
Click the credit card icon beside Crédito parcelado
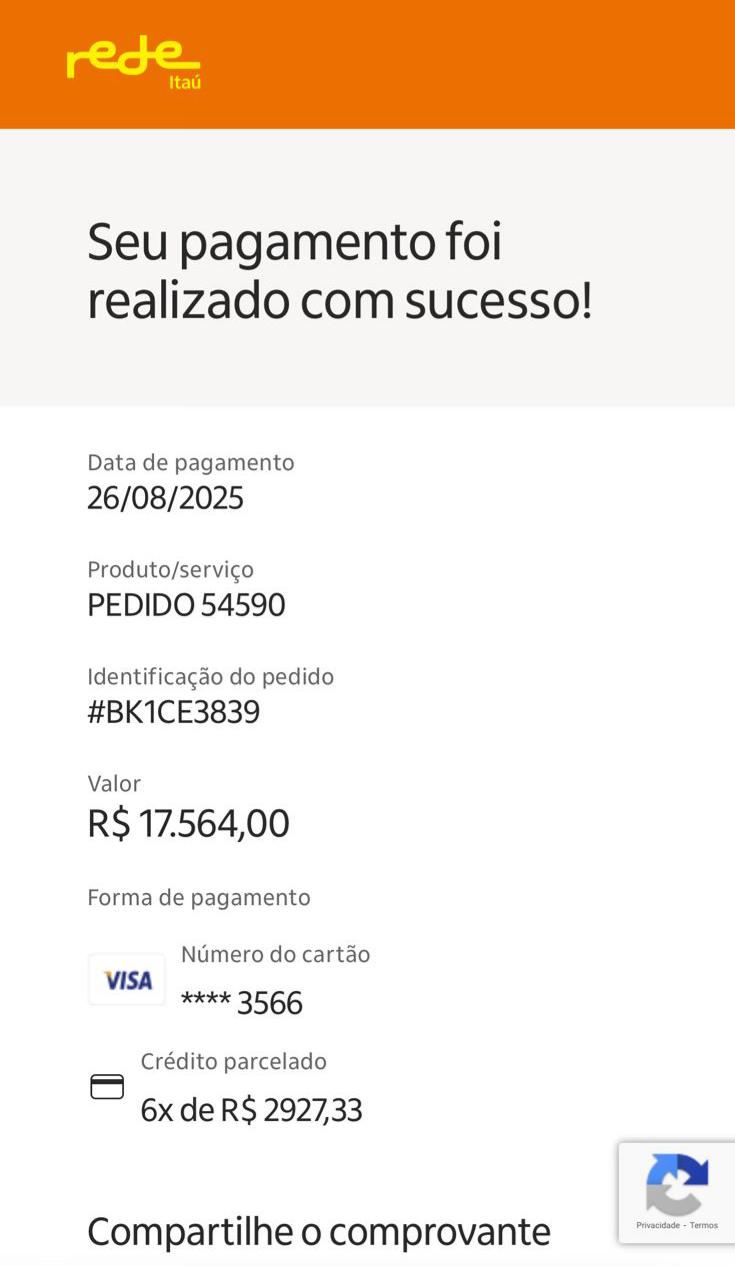pyautogui.click(x=106, y=1086)
